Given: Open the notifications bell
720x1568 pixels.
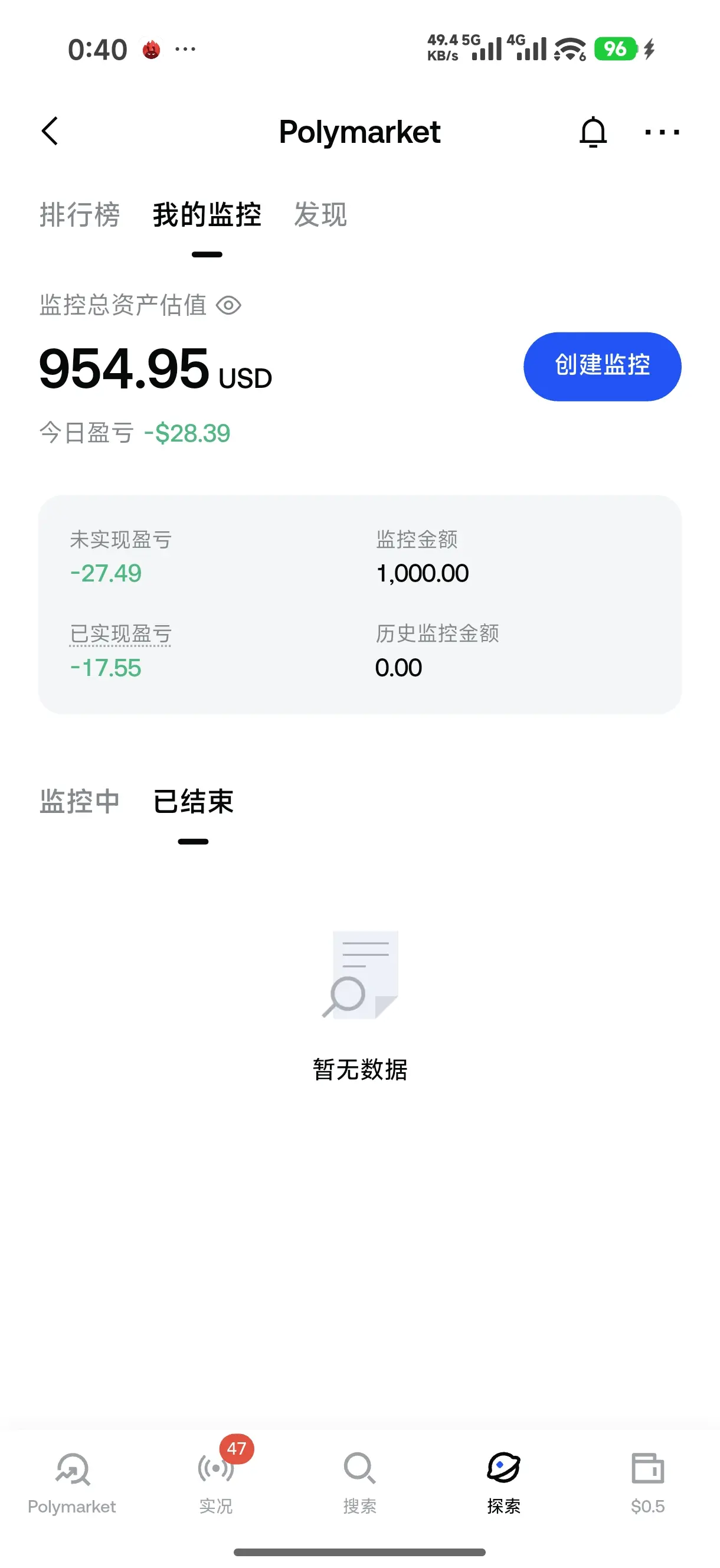Looking at the screenshot, I should pyautogui.click(x=593, y=132).
